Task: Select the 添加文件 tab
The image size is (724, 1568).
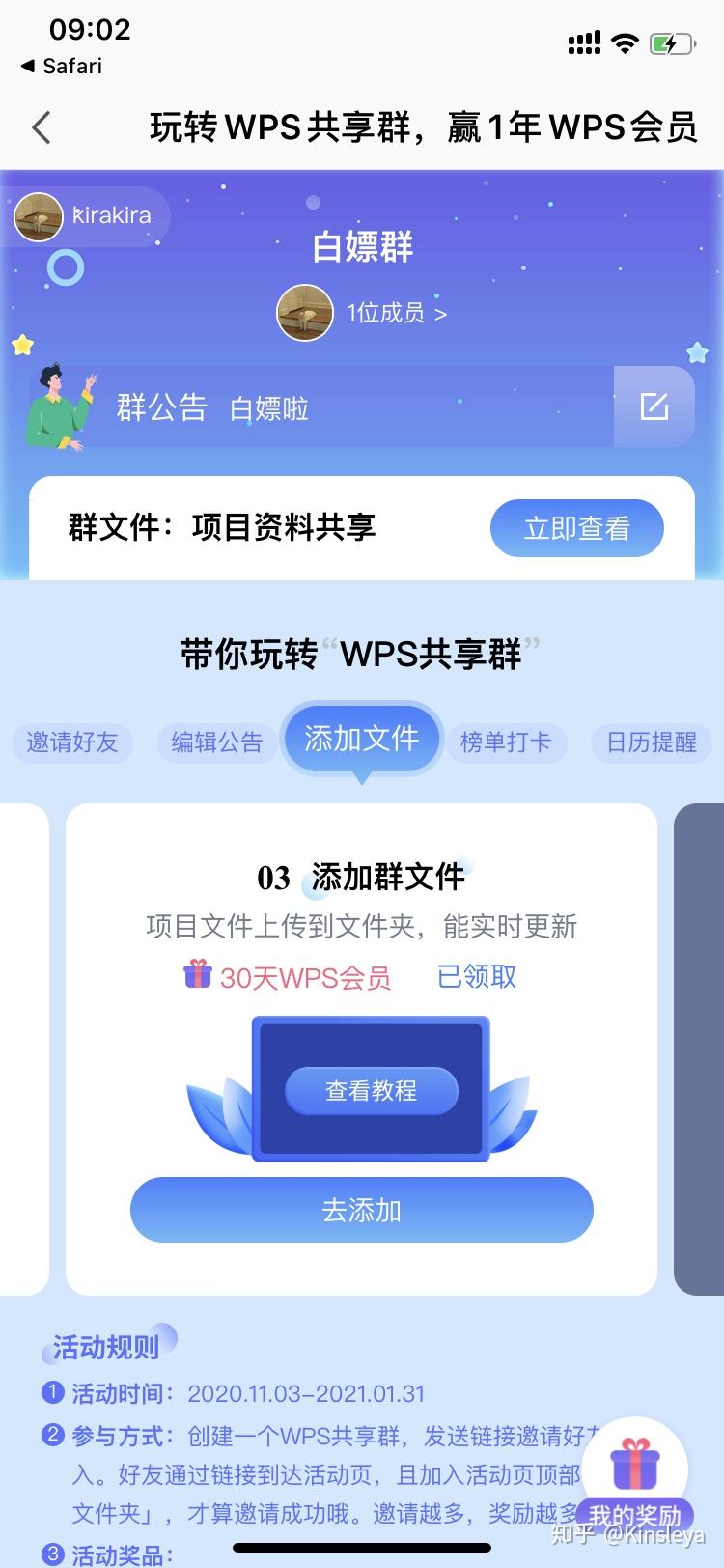Action: pyautogui.click(x=362, y=739)
